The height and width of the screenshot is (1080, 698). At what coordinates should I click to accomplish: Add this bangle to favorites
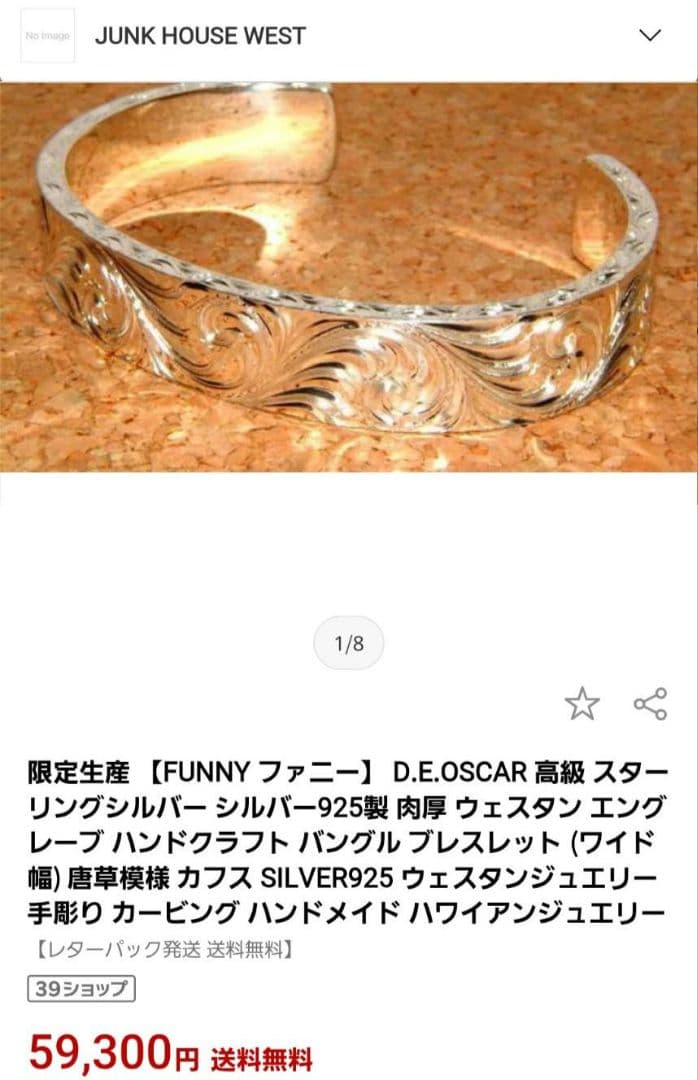tap(581, 704)
